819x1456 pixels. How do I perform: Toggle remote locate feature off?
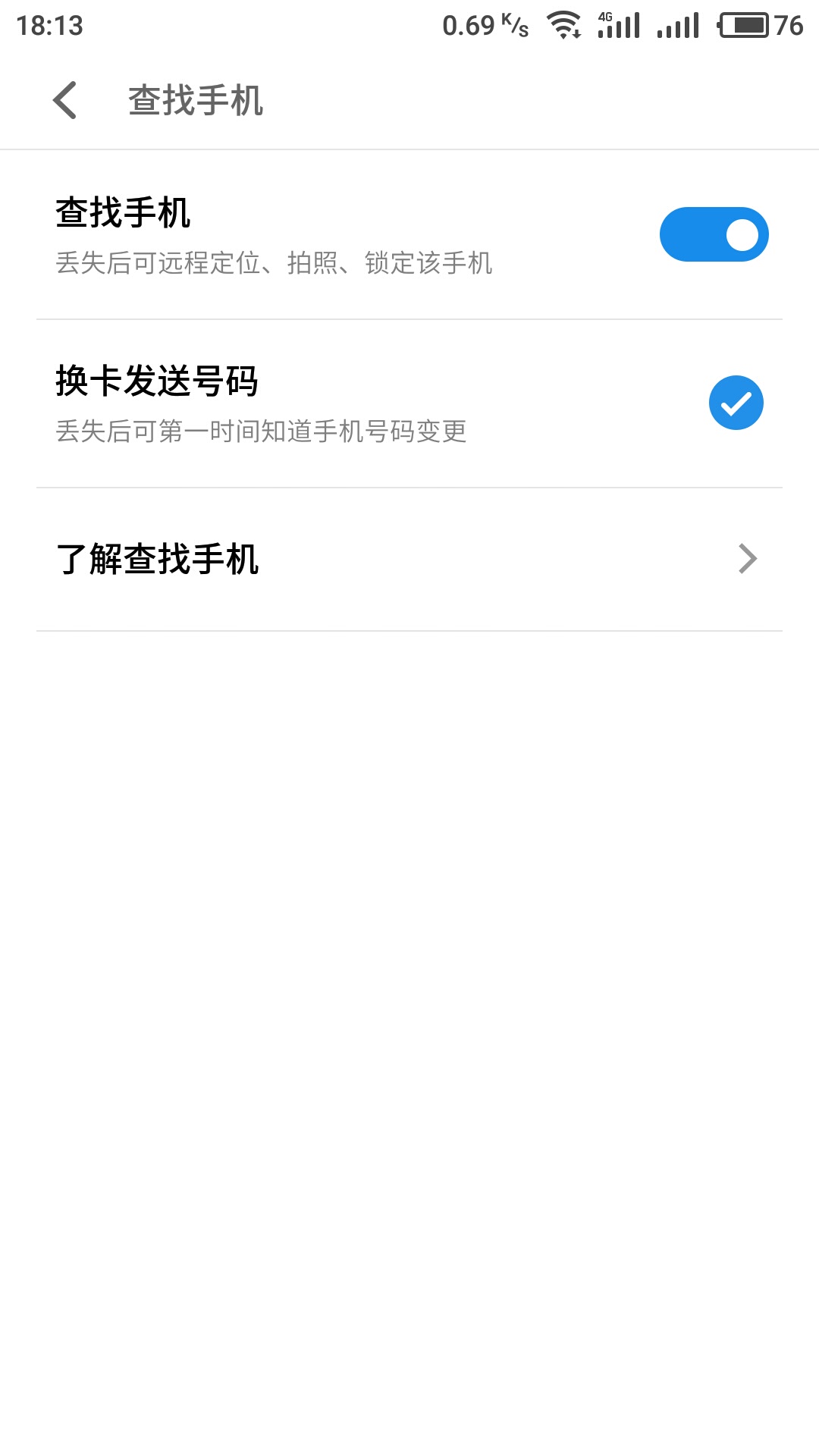coord(713,234)
